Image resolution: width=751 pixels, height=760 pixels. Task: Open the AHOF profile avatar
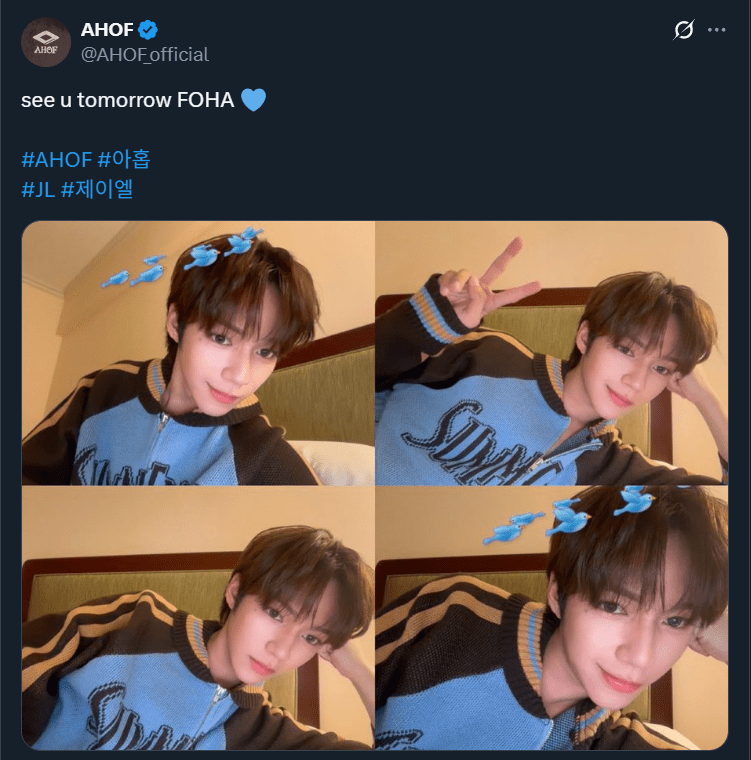pos(45,42)
